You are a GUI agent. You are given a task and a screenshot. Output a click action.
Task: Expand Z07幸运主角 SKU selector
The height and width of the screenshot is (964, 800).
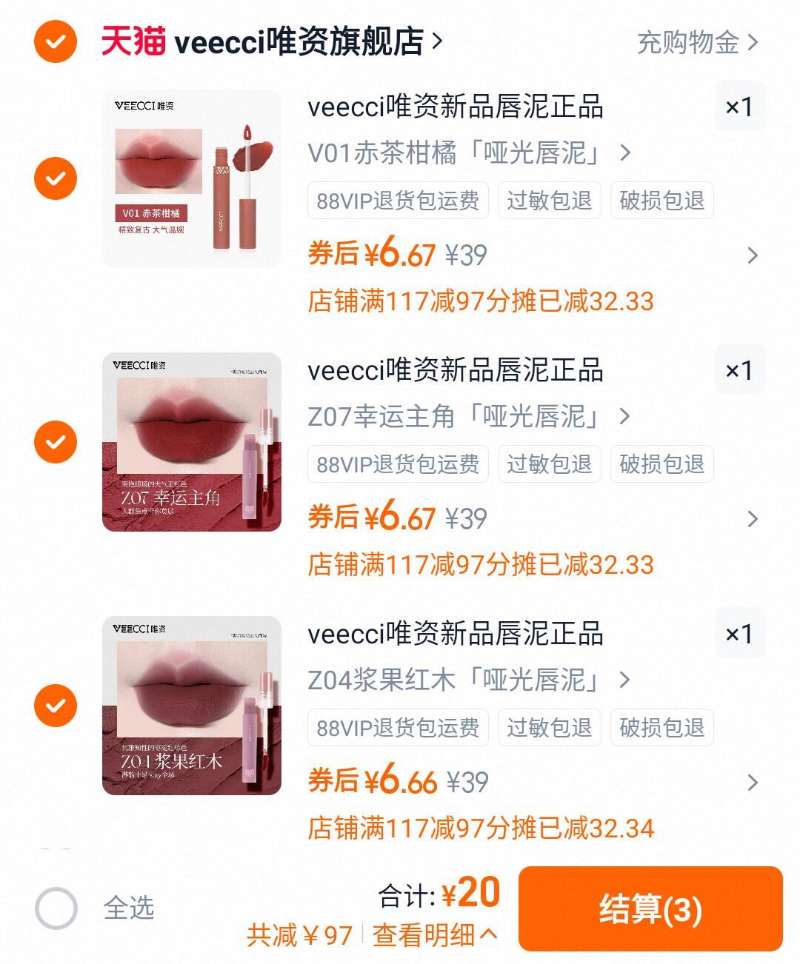pyautogui.click(x=622, y=418)
